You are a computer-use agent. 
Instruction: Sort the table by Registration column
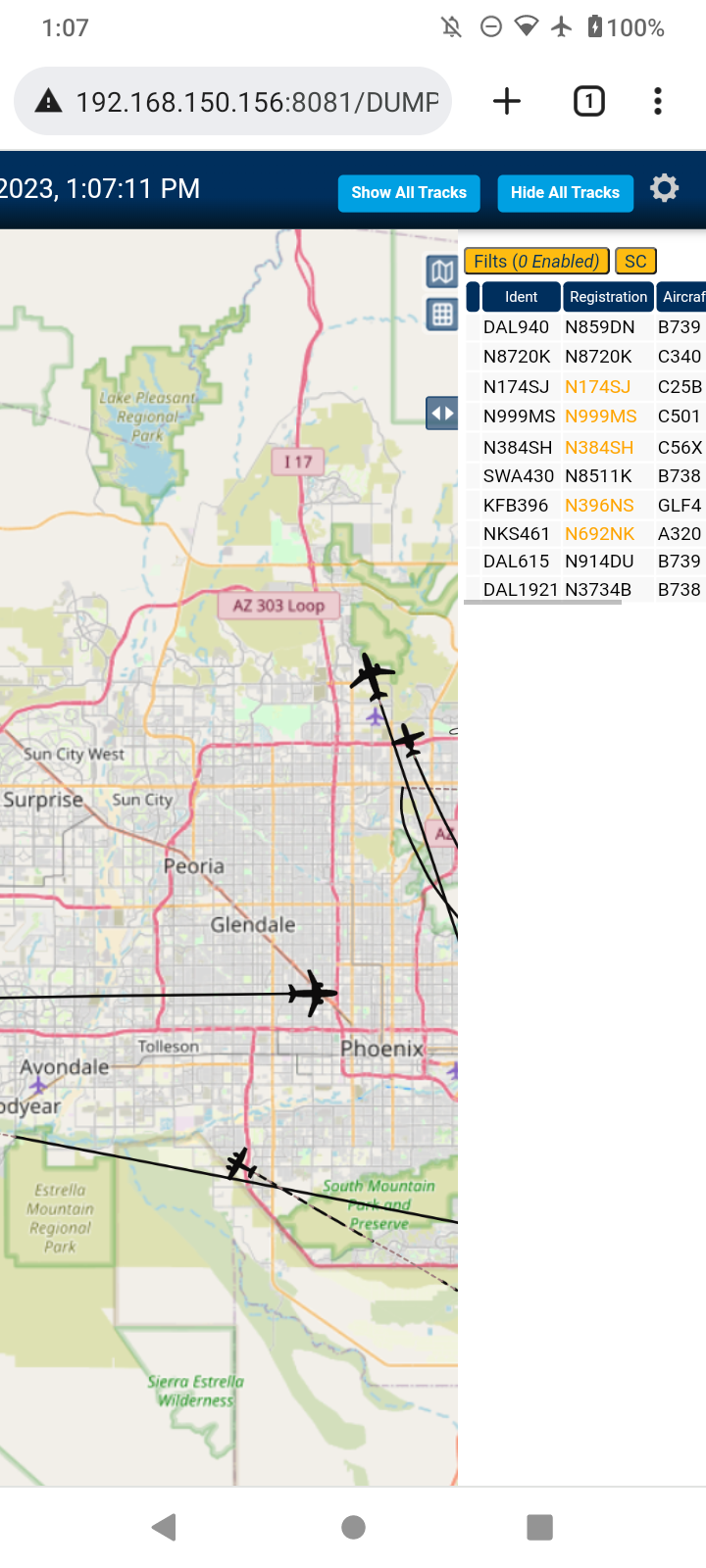(x=608, y=297)
